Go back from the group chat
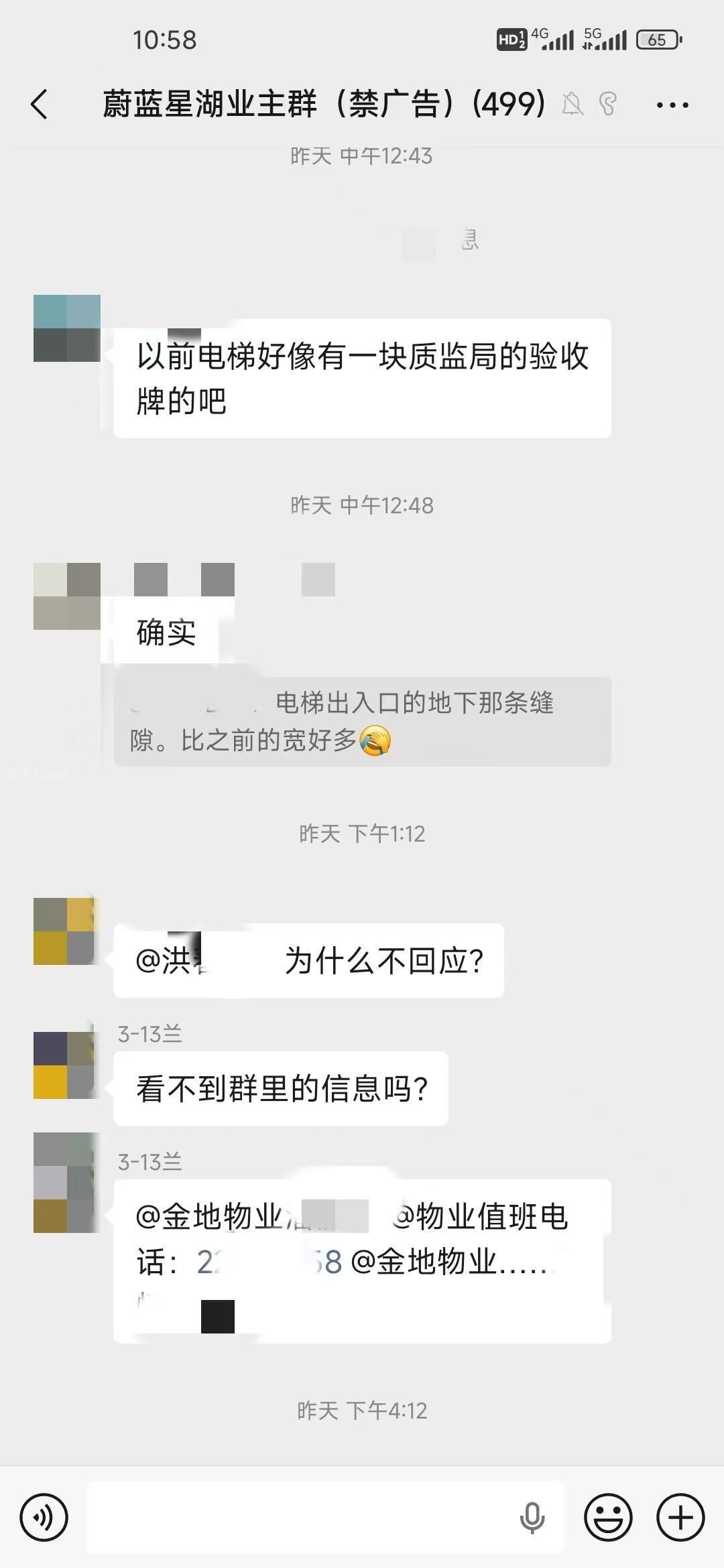This screenshot has width=724, height=1568. pyautogui.click(x=40, y=105)
